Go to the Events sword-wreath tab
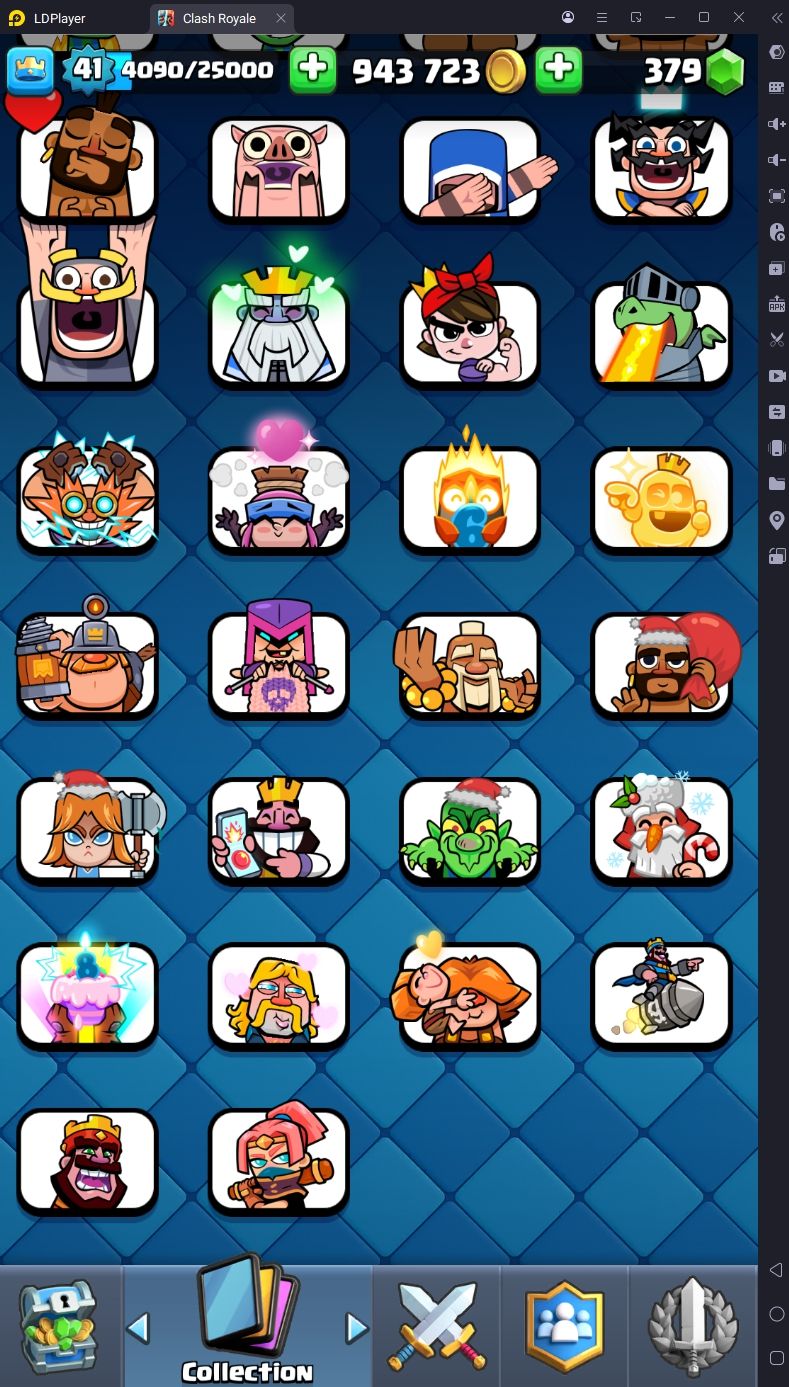789x1387 pixels. (694, 1325)
